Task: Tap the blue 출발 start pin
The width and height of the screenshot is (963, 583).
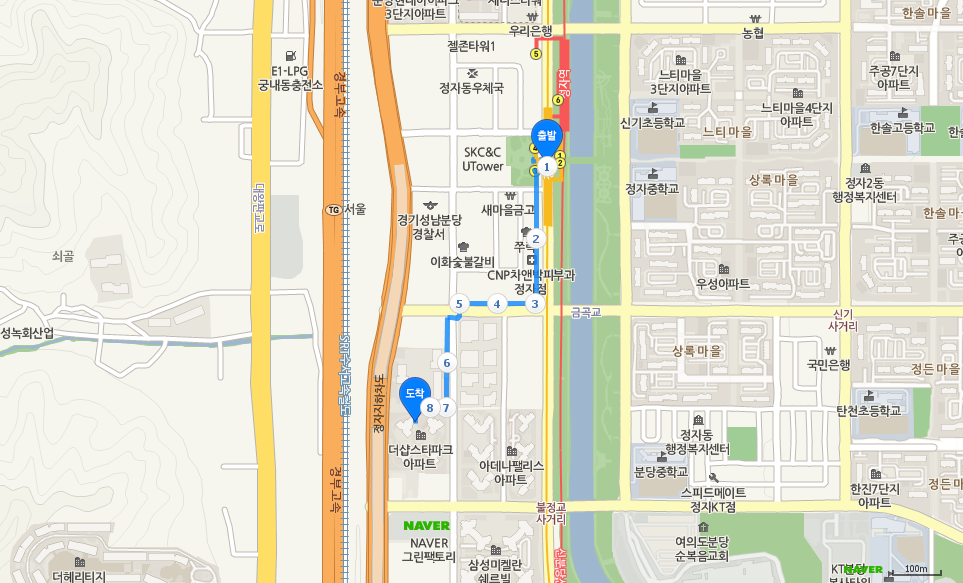Action: click(546, 136)
